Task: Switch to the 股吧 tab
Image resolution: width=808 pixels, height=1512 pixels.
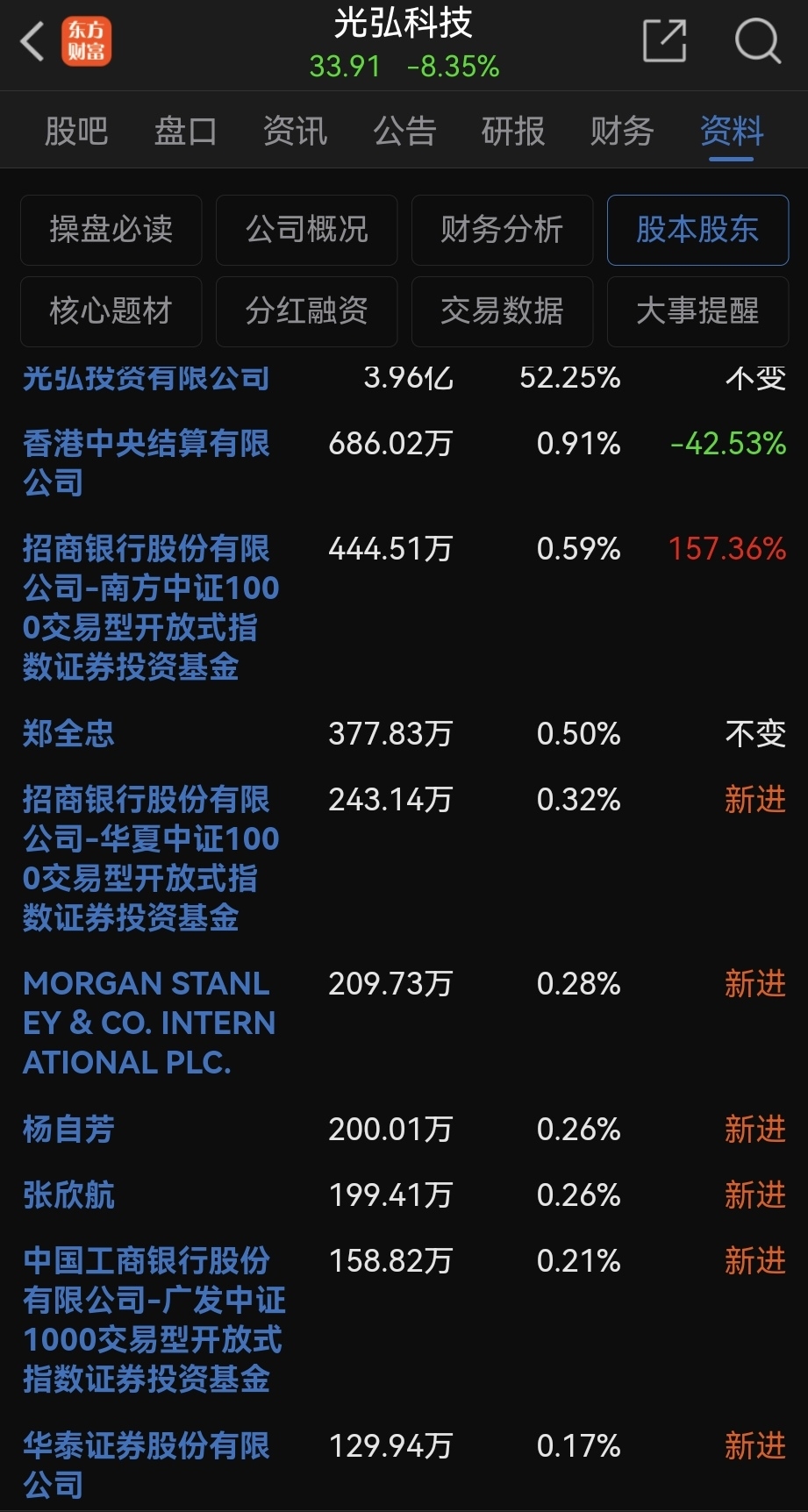Action: pos(76,132)
